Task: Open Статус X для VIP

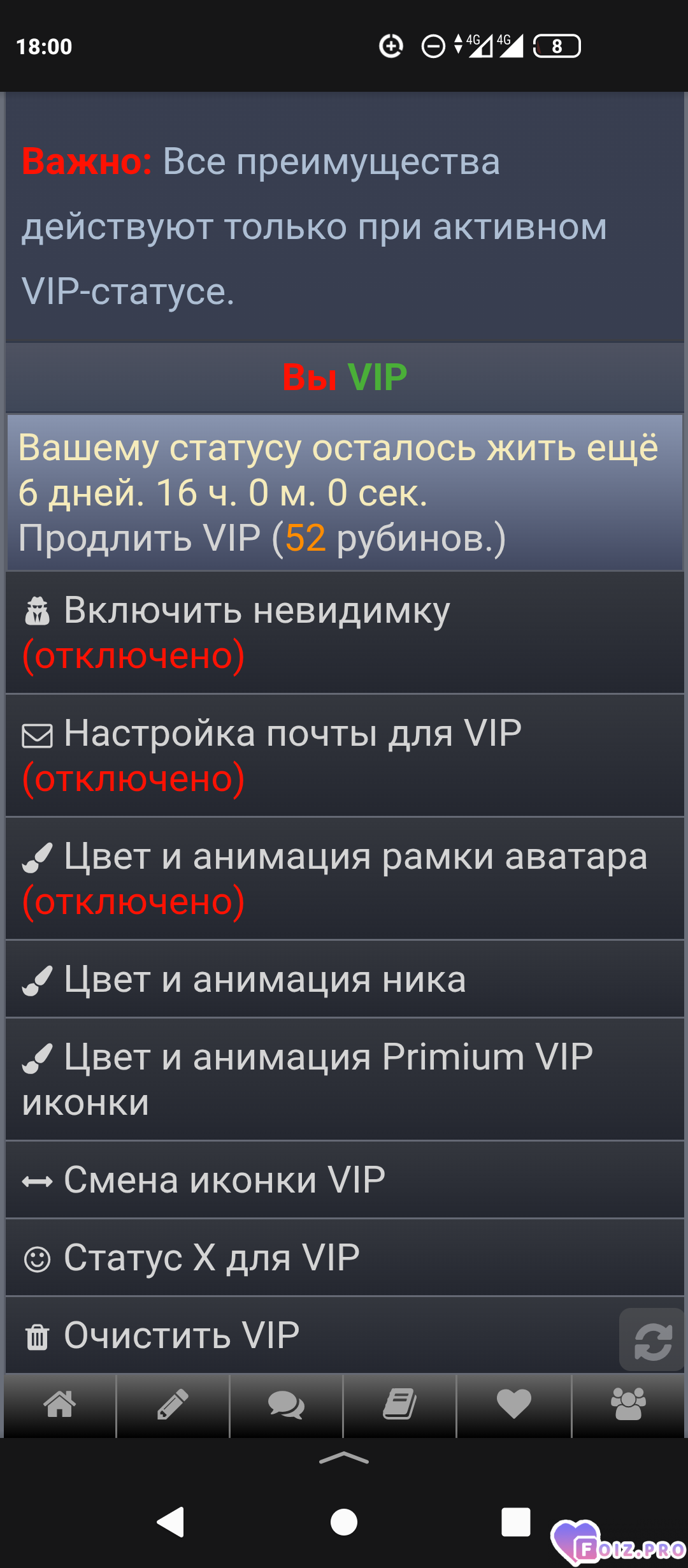Action: (x=345, y=1258)
